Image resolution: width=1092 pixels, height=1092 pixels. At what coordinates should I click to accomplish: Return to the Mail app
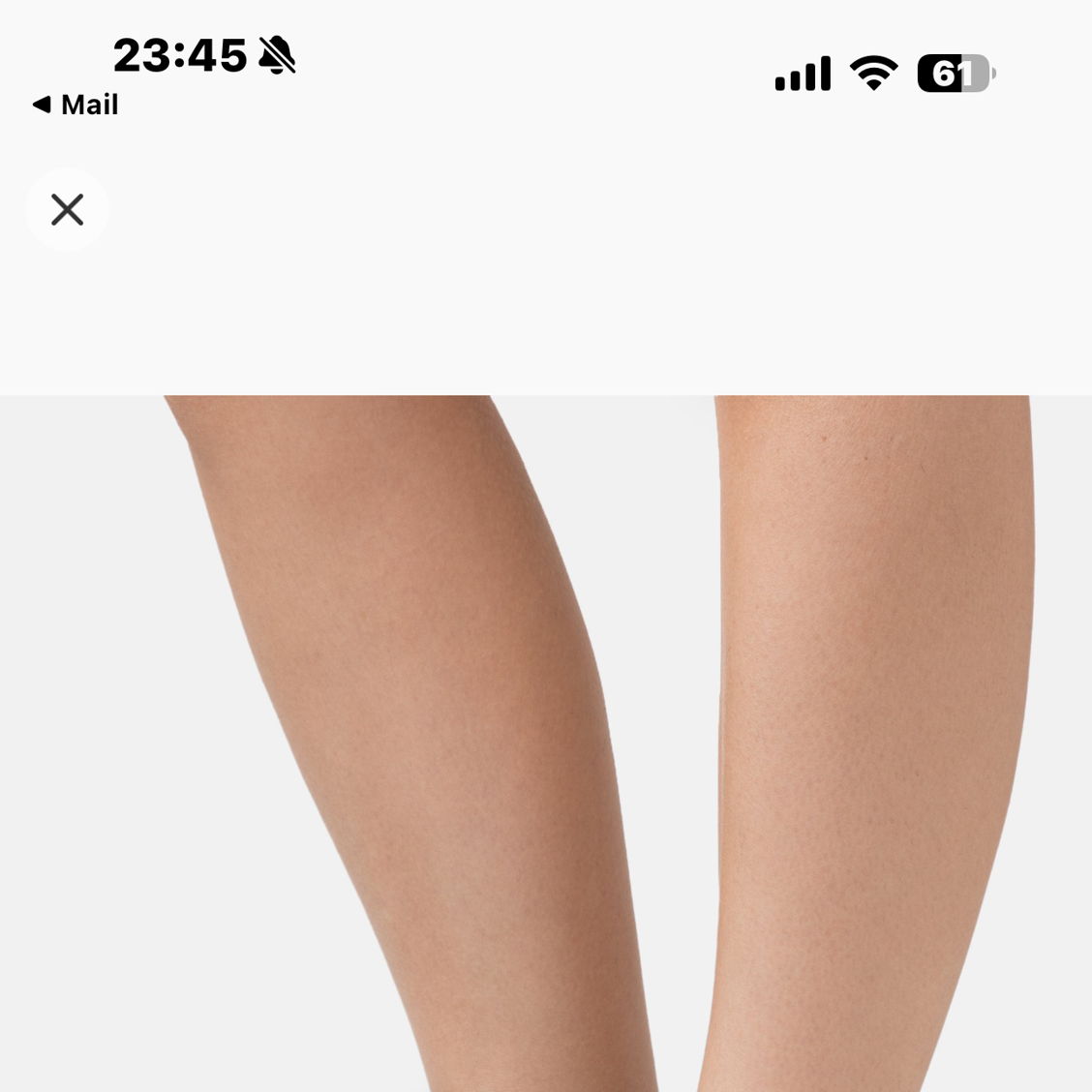pyautogui.click(x=76, y=105)
